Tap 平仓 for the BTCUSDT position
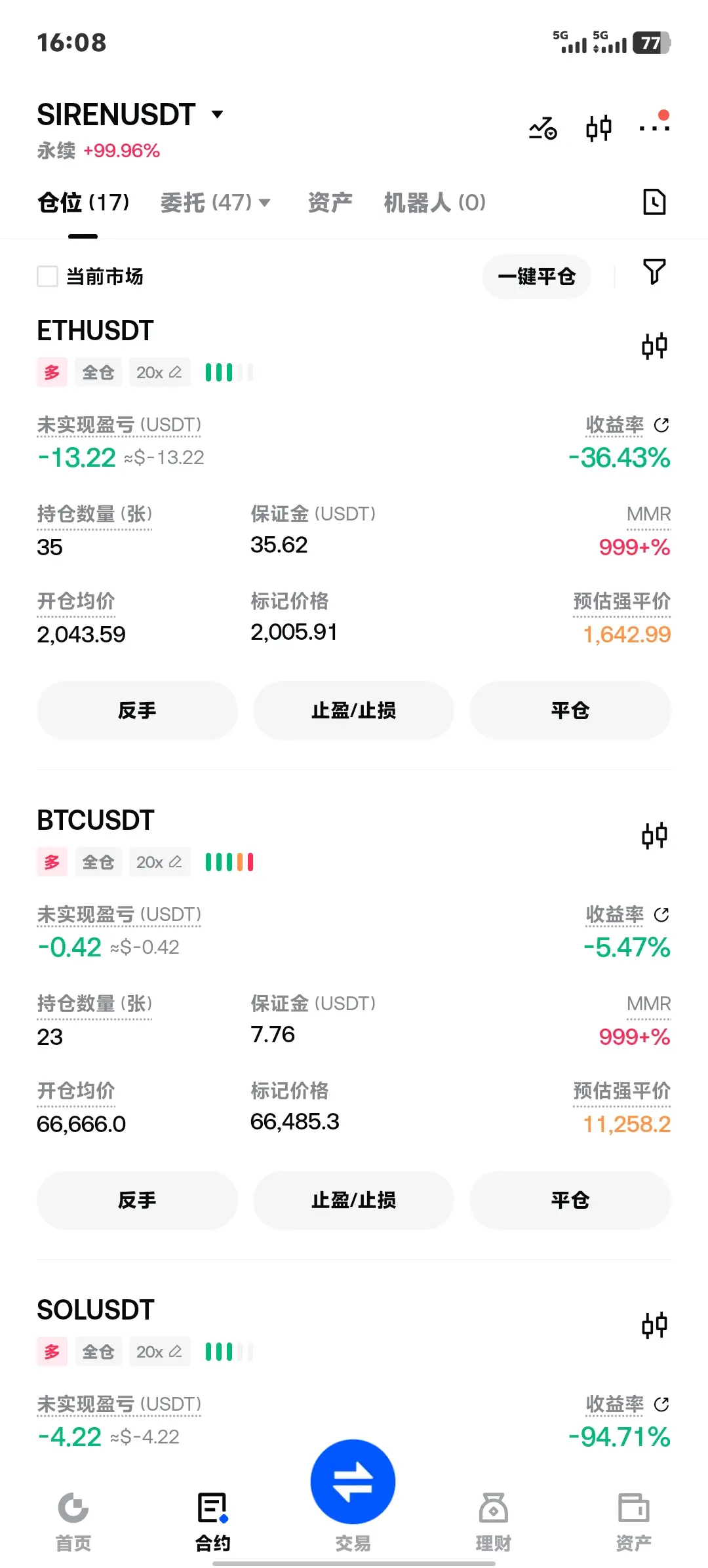708x1568 pixels. (x=570, y=1200)
